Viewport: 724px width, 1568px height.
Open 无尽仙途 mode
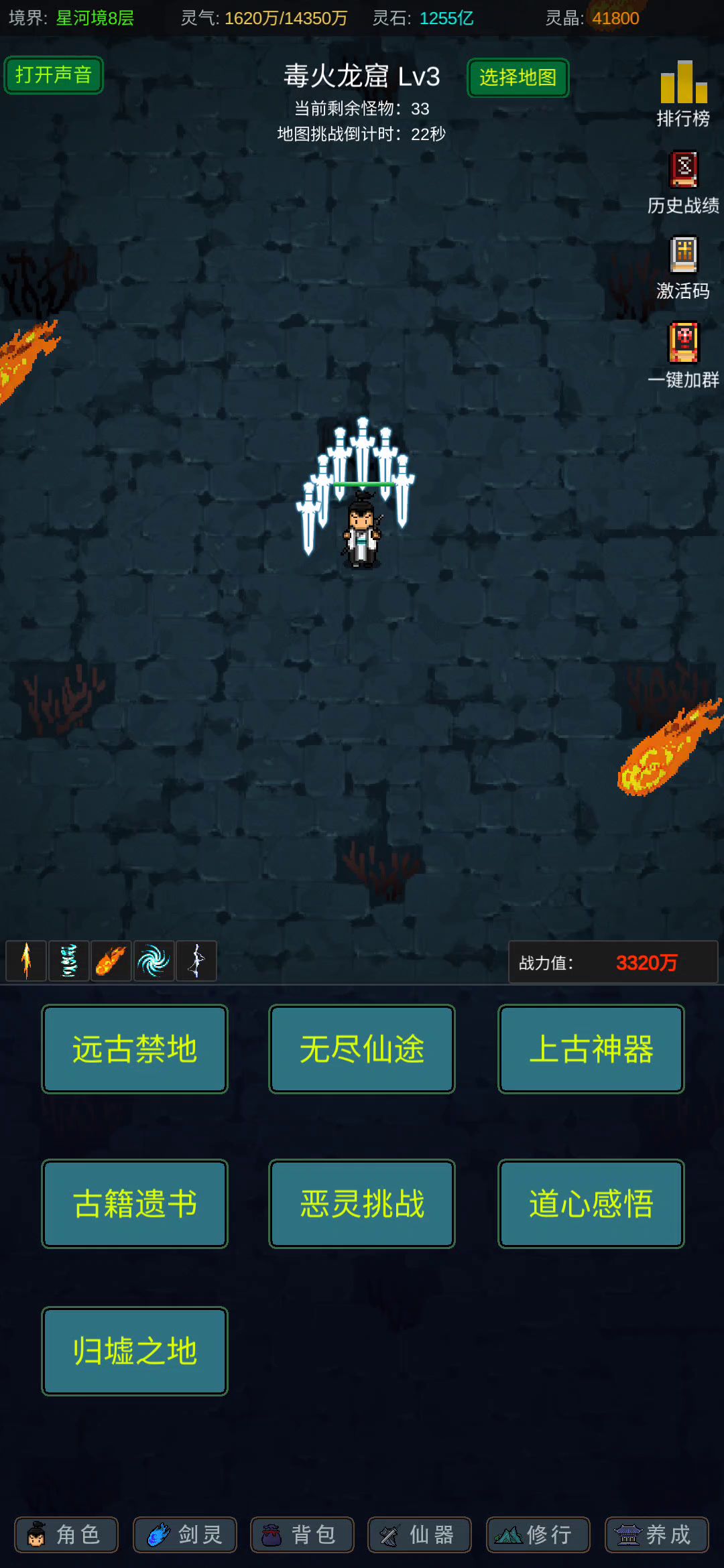[x=362, y=1049]
